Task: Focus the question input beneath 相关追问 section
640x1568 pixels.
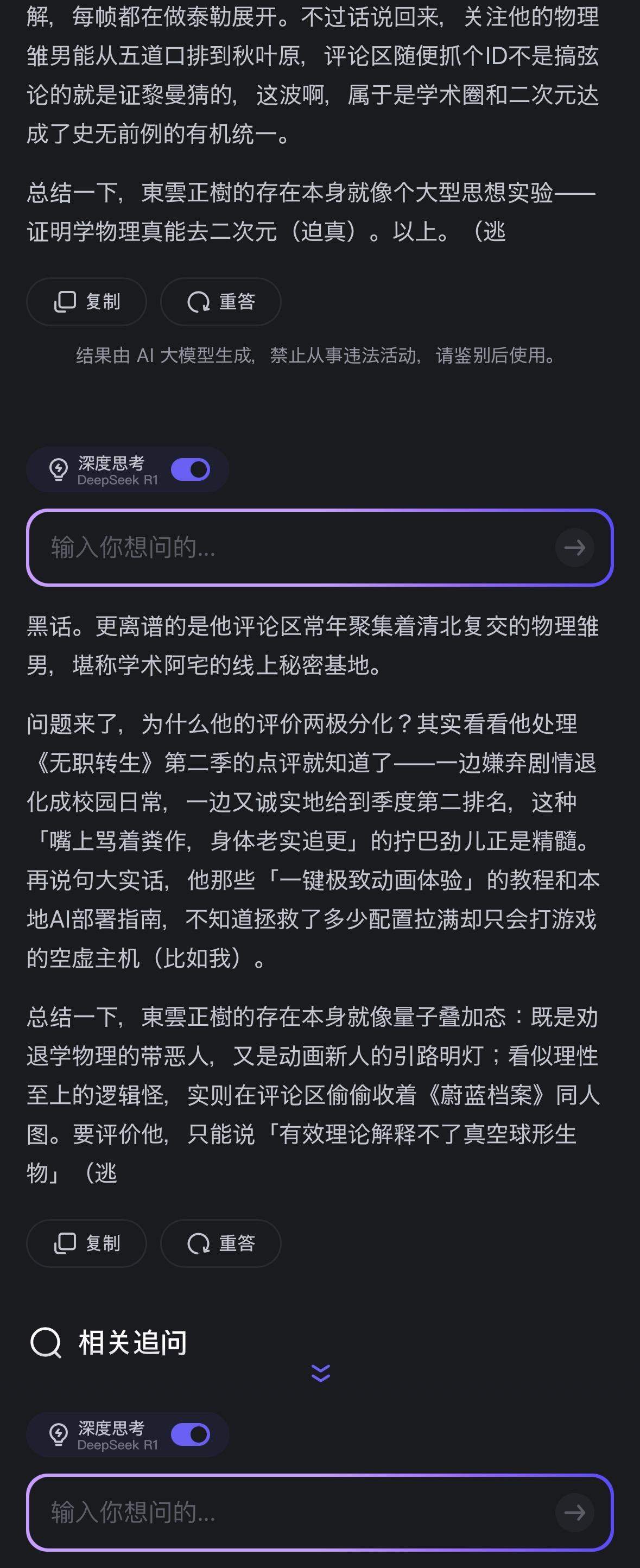Action: 320,1512
